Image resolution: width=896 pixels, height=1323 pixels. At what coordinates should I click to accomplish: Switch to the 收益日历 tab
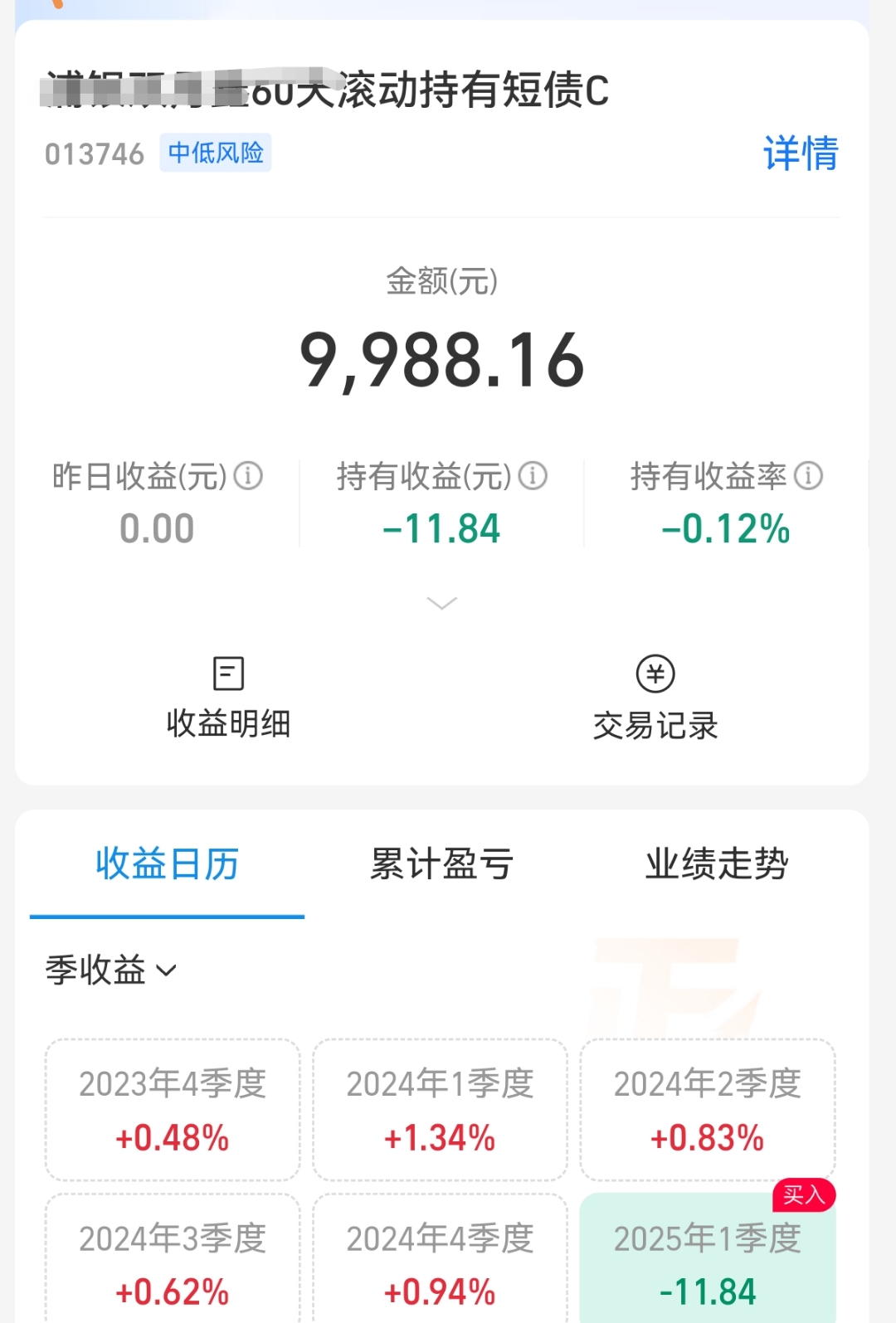167,864
